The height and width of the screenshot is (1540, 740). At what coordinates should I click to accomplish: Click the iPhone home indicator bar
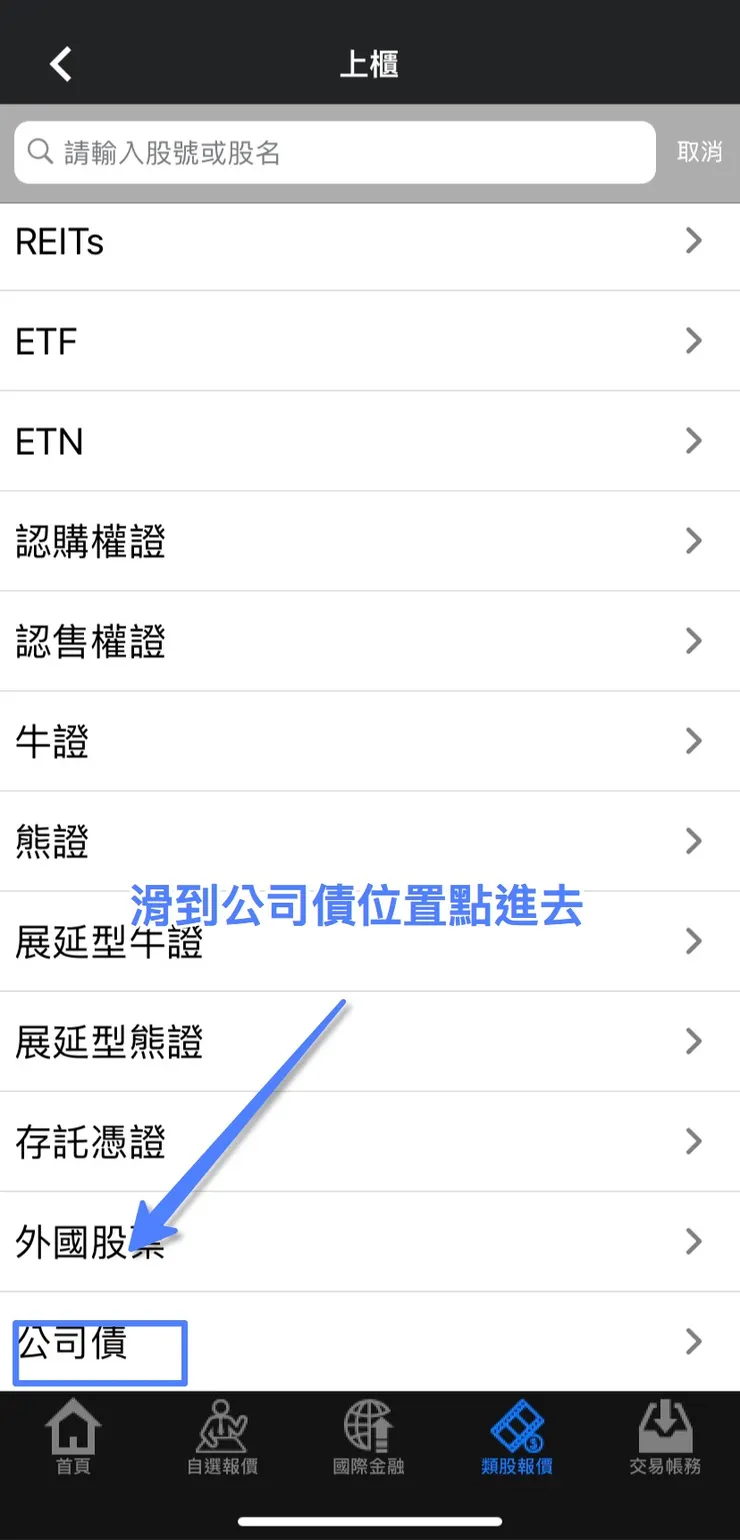(x=370, y=1521)
